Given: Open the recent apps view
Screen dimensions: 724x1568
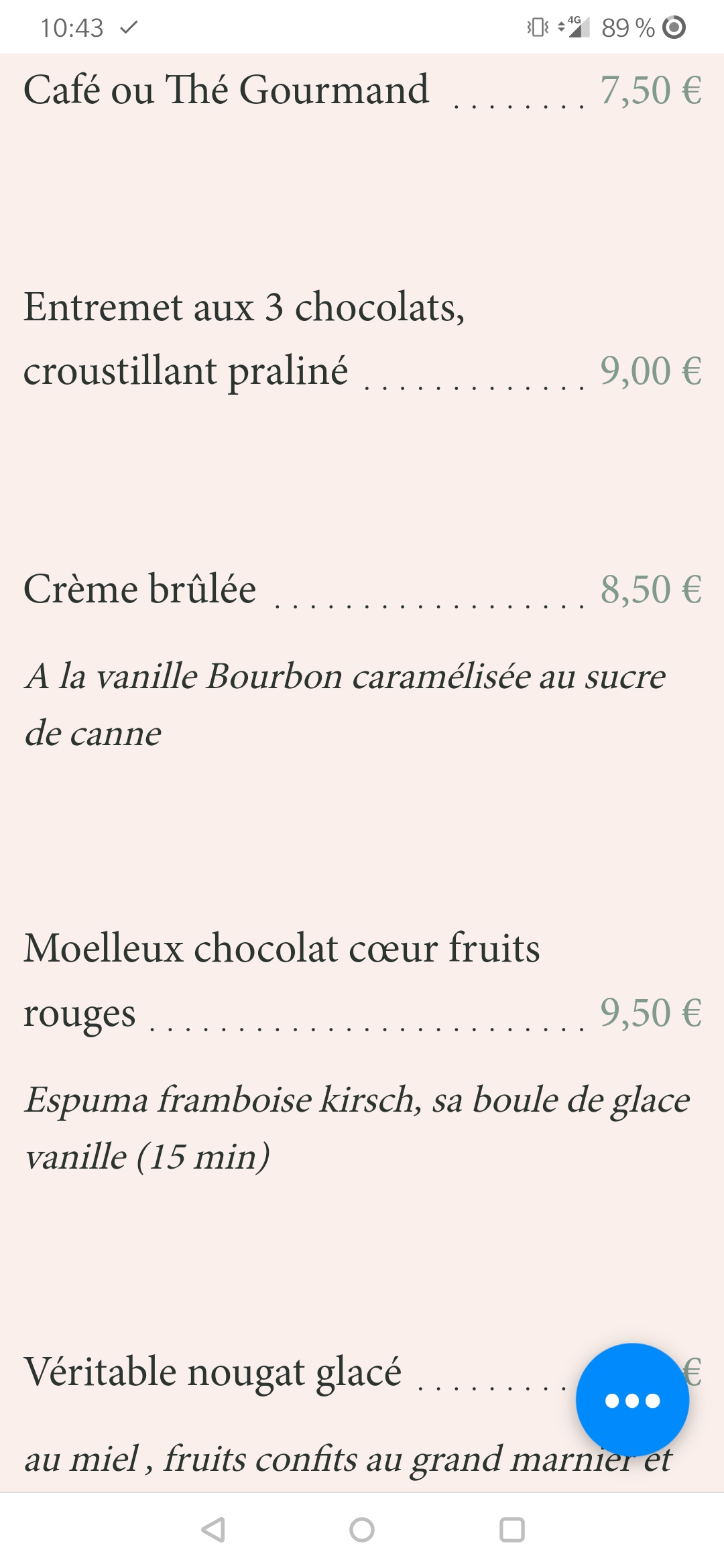Looking at the screenshot, I should click(x=512, y=1530).
